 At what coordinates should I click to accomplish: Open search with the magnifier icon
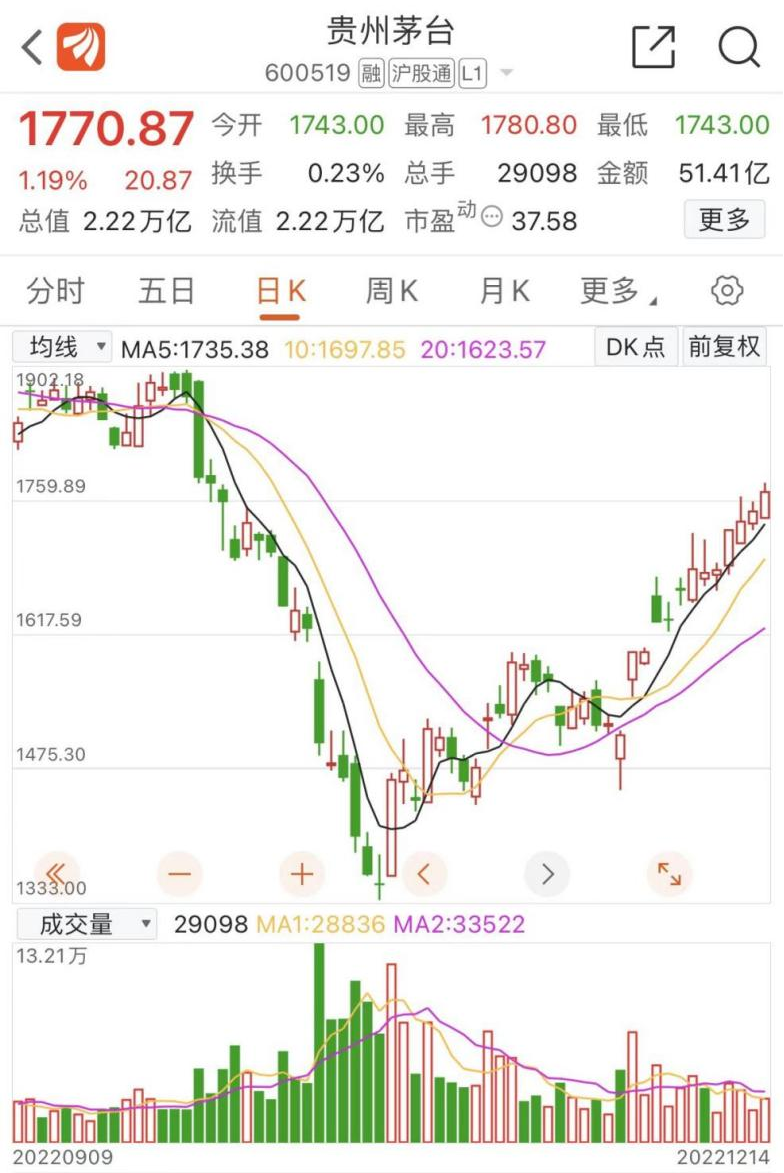(x=738, y=47)
